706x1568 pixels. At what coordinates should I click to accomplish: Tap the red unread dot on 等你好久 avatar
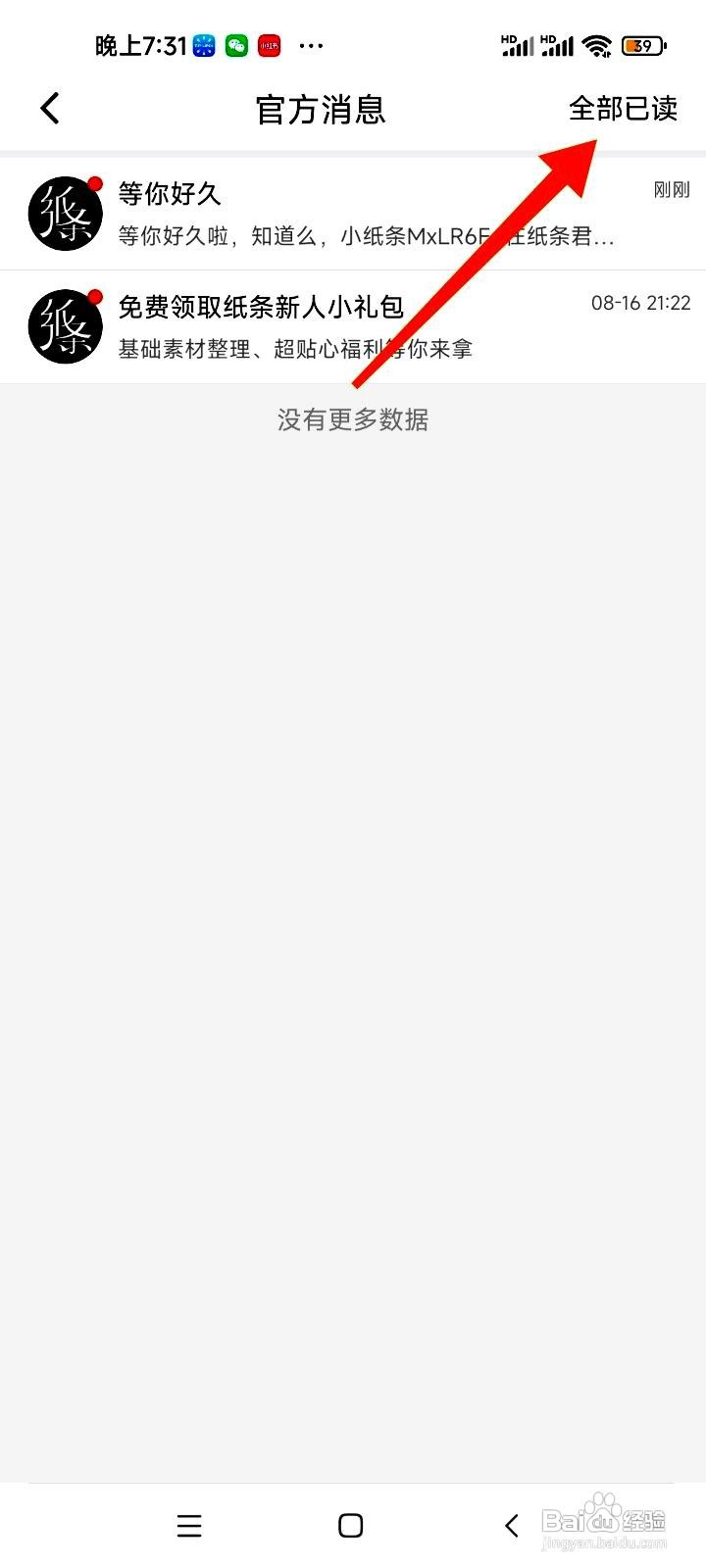tap(95, 183)
